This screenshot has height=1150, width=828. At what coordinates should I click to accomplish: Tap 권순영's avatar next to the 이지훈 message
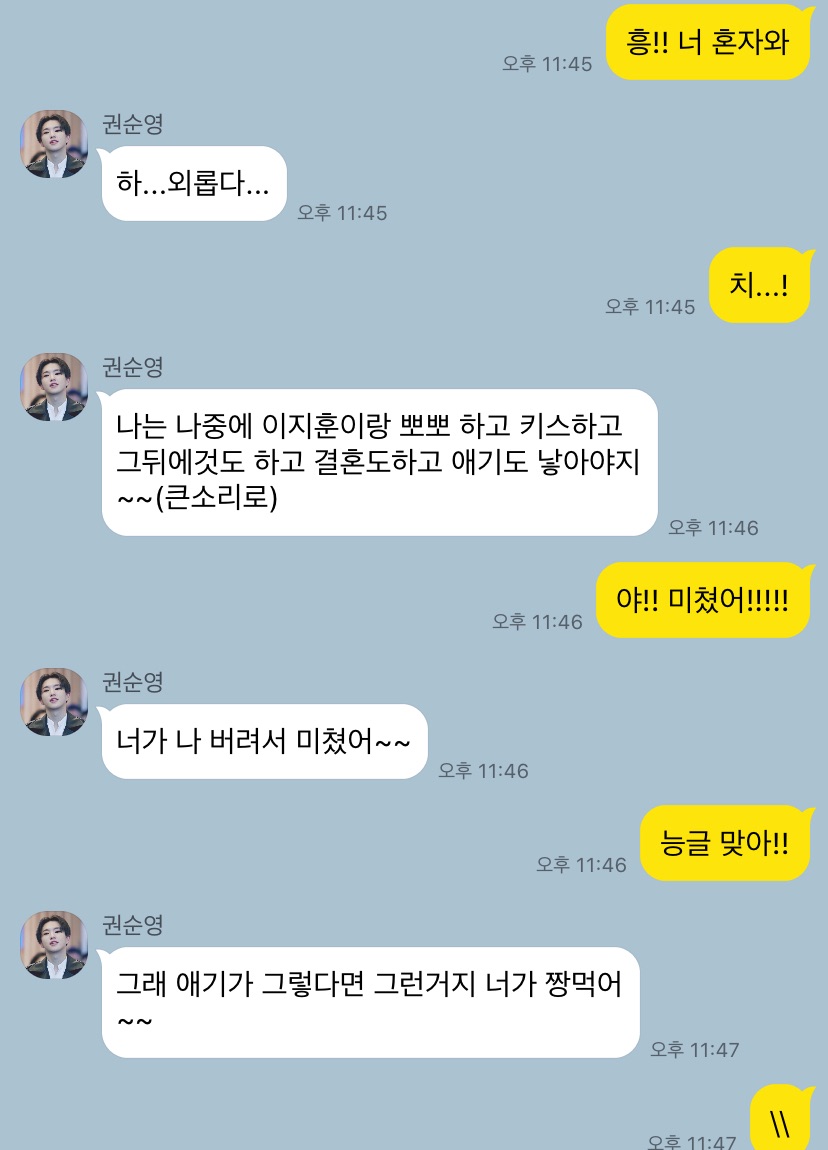pos(54,387)
